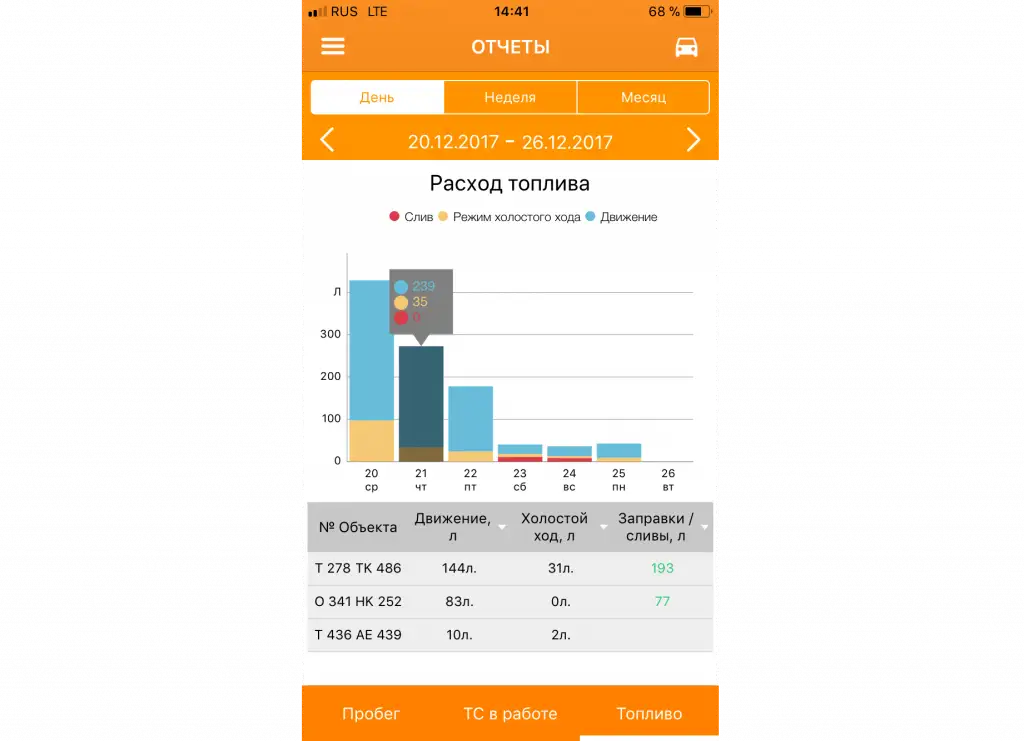Sort table by Заправки / сливы column

click(660, 527)
